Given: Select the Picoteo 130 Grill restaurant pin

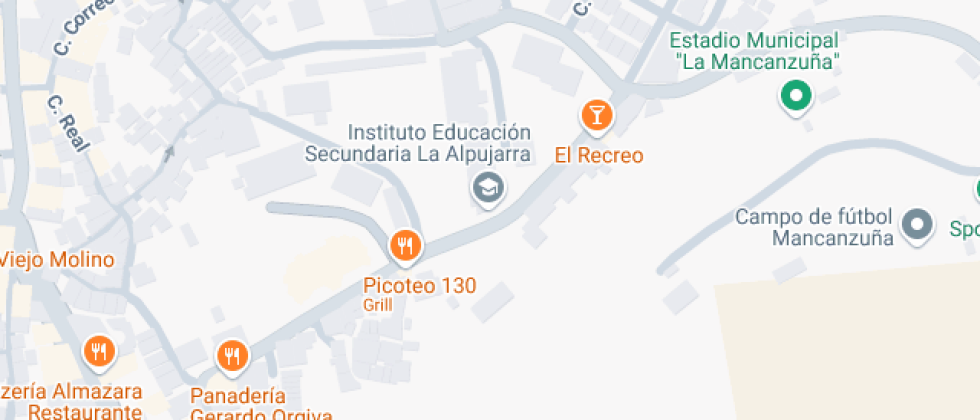Looking at the screenshot, I should pos(405,245).
